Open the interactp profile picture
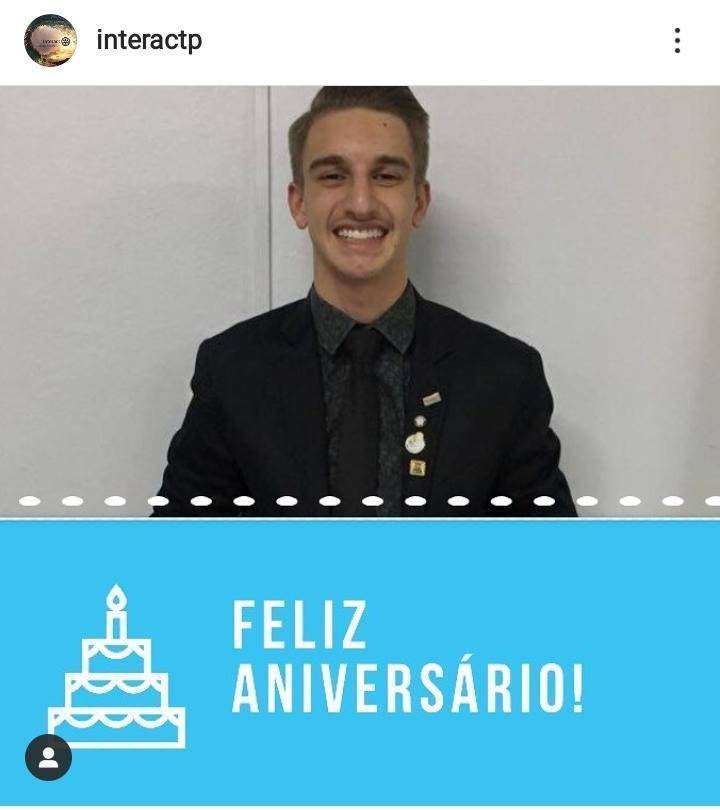The height and width of the screenshot is (810, 720). click(x=50, y=41)
